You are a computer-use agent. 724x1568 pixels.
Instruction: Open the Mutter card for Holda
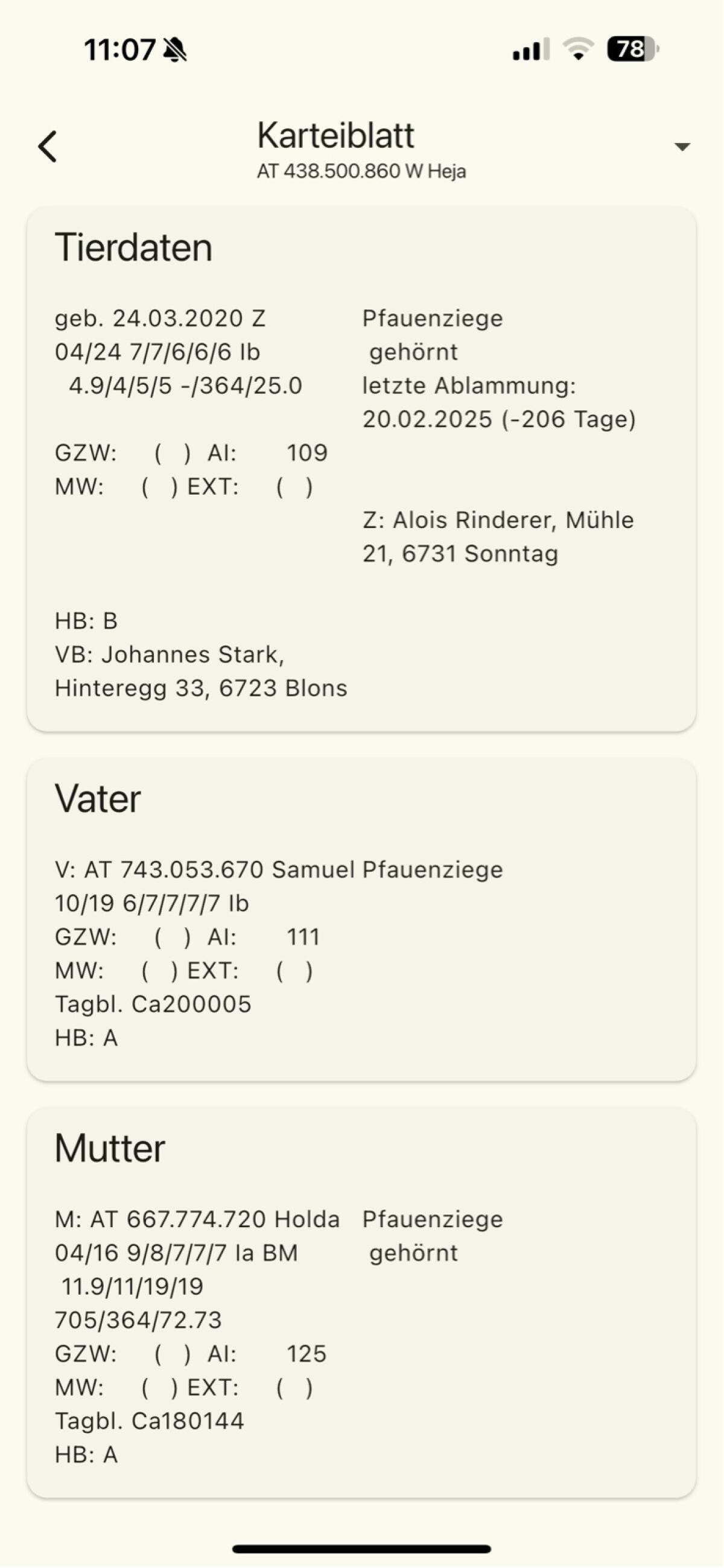[361, 1303]
